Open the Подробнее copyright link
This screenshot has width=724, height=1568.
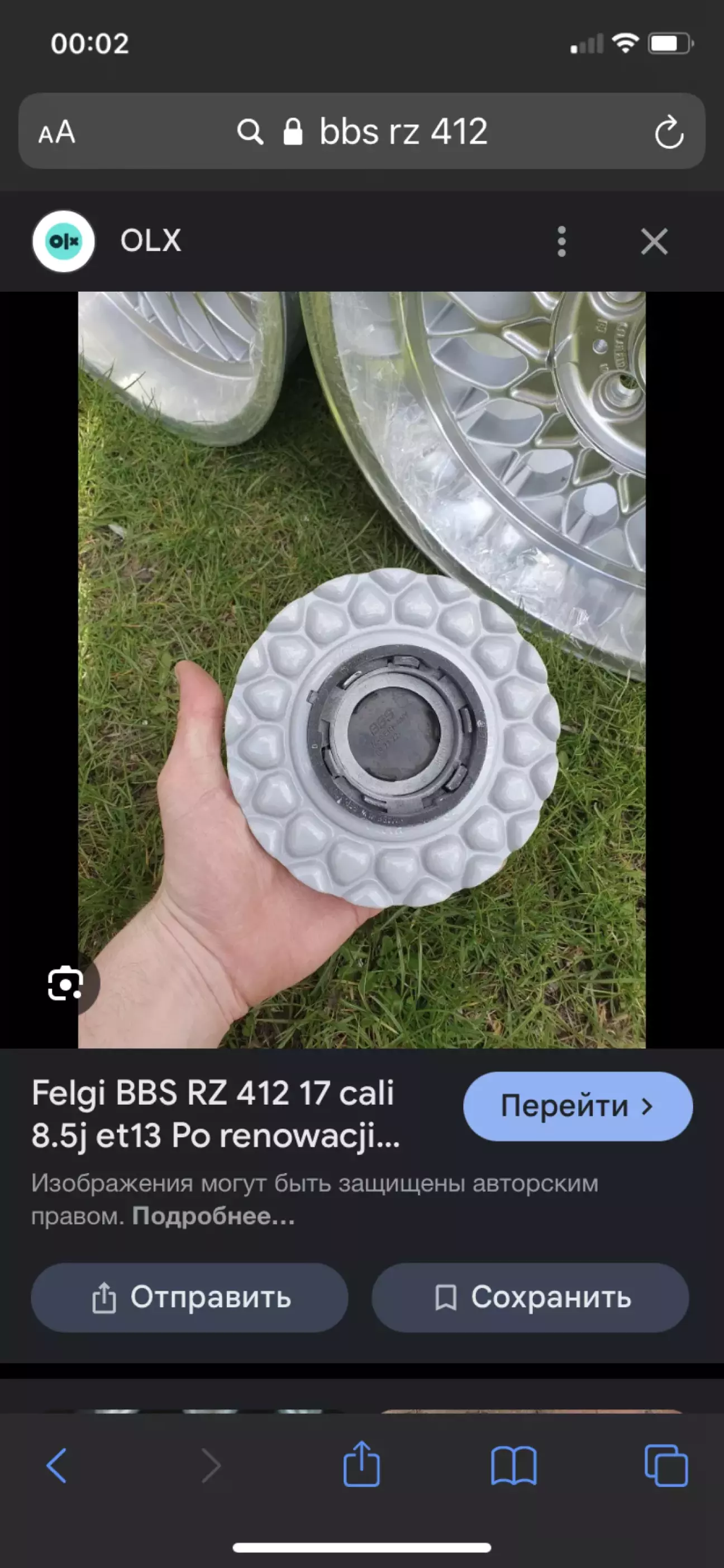tap(213, 1216)
